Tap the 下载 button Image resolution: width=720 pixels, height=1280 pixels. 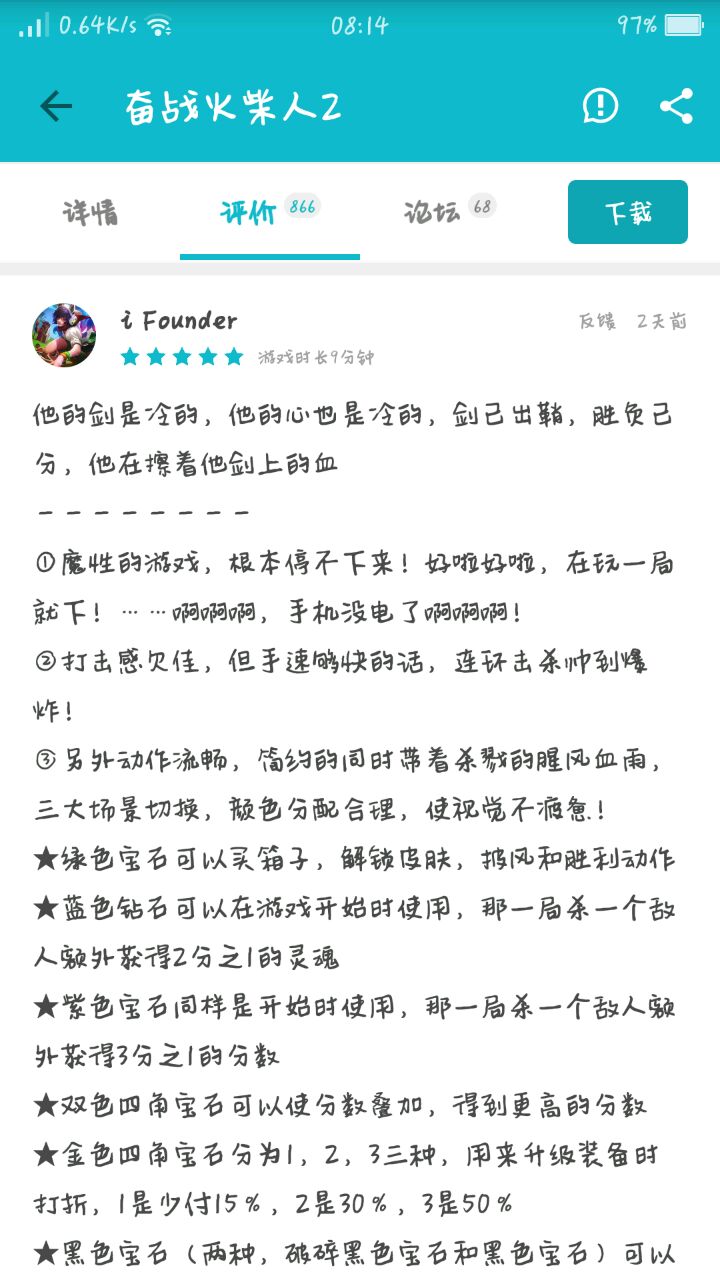(x=627, y=212)
